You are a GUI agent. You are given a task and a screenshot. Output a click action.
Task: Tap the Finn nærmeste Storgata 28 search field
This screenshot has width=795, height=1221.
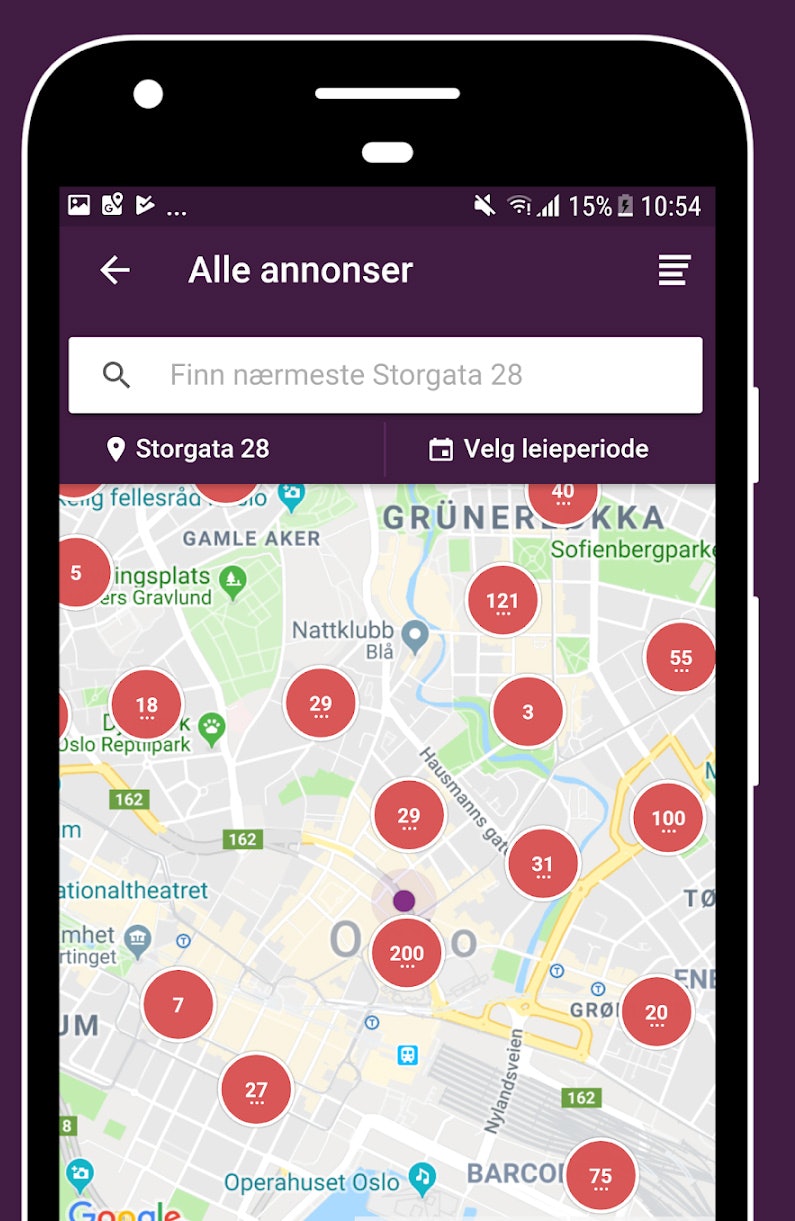[x=385, y=375]
